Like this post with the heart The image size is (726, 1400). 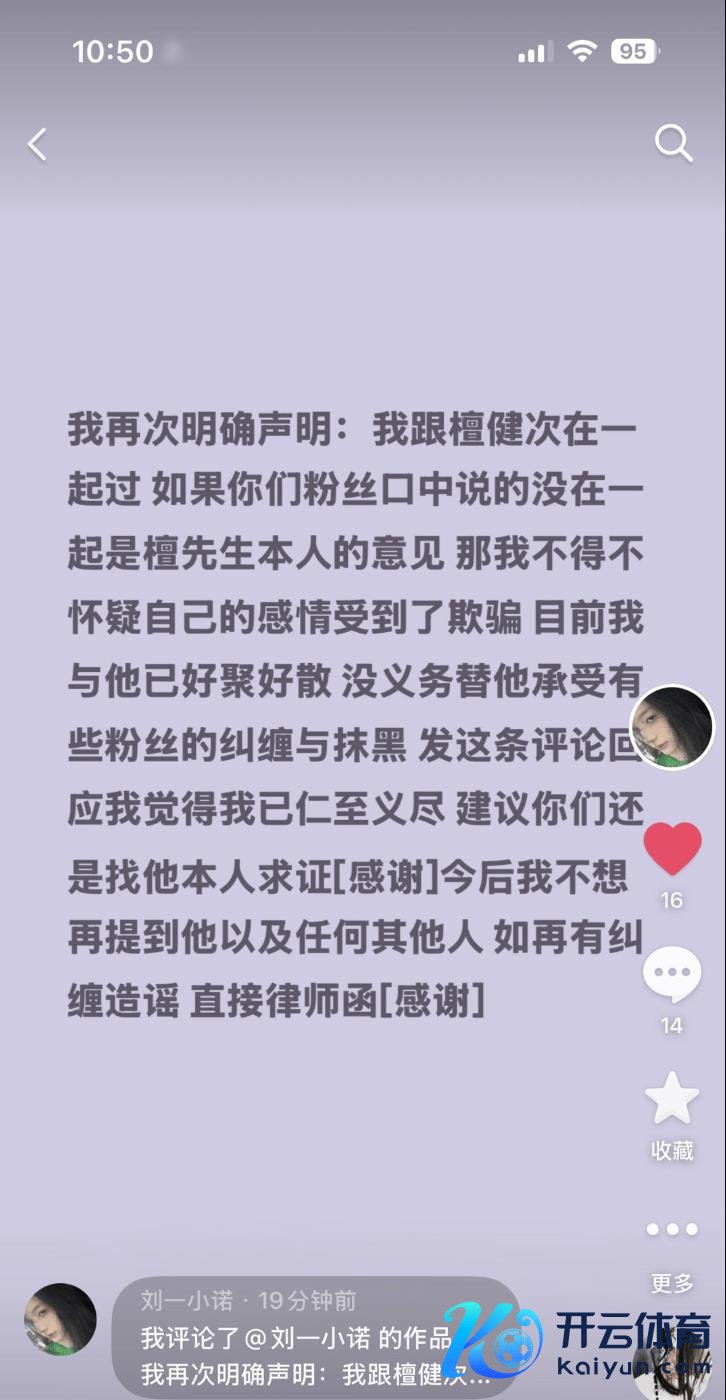click(672, 849)
